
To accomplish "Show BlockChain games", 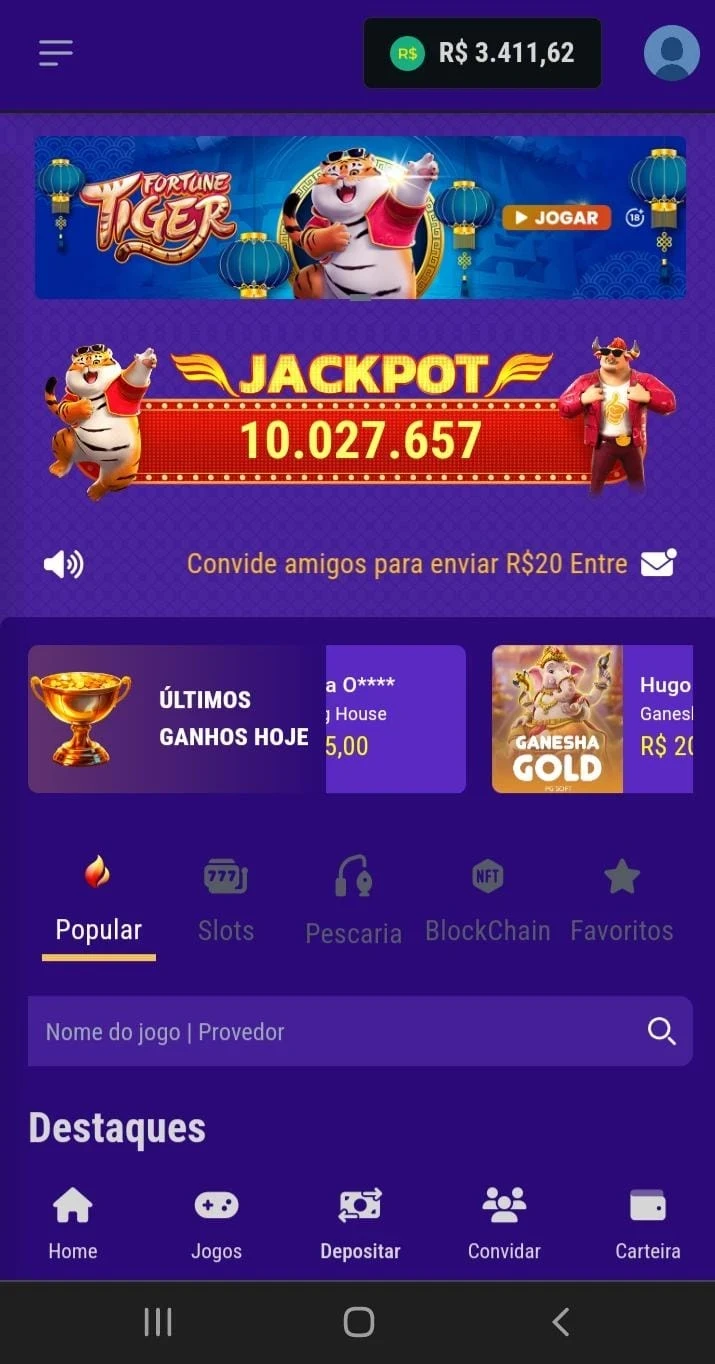I will [488, 904].
